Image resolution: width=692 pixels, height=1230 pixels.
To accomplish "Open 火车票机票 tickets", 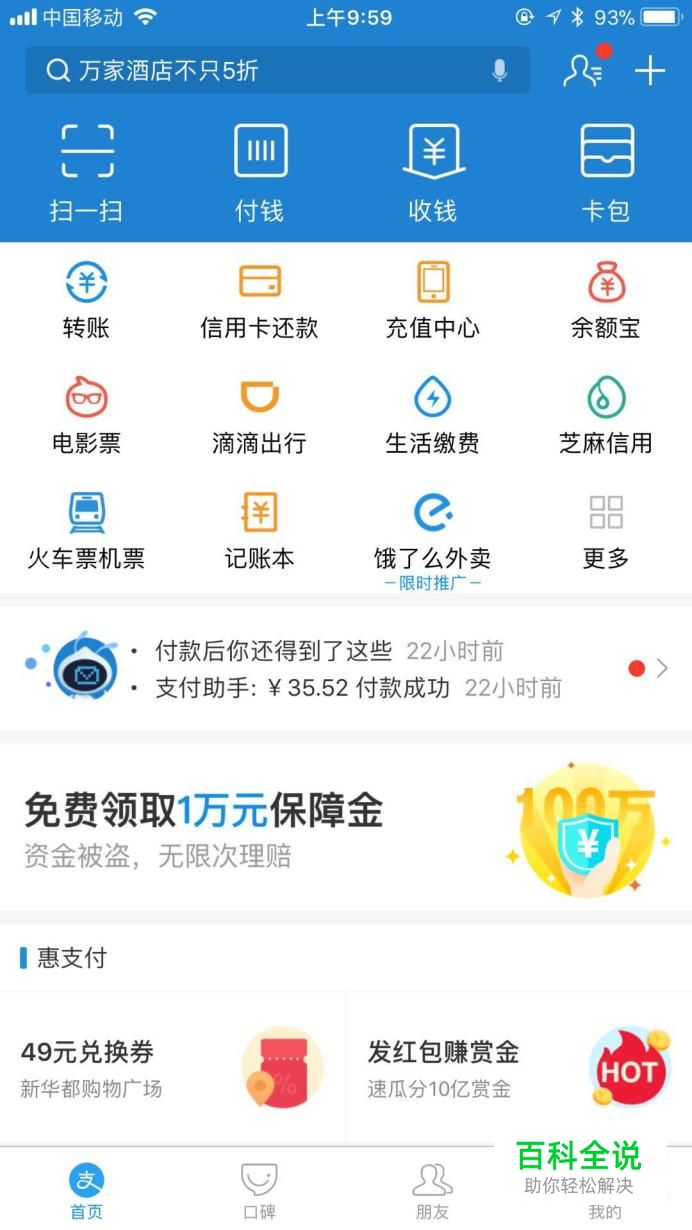I will tap(86, 530).
